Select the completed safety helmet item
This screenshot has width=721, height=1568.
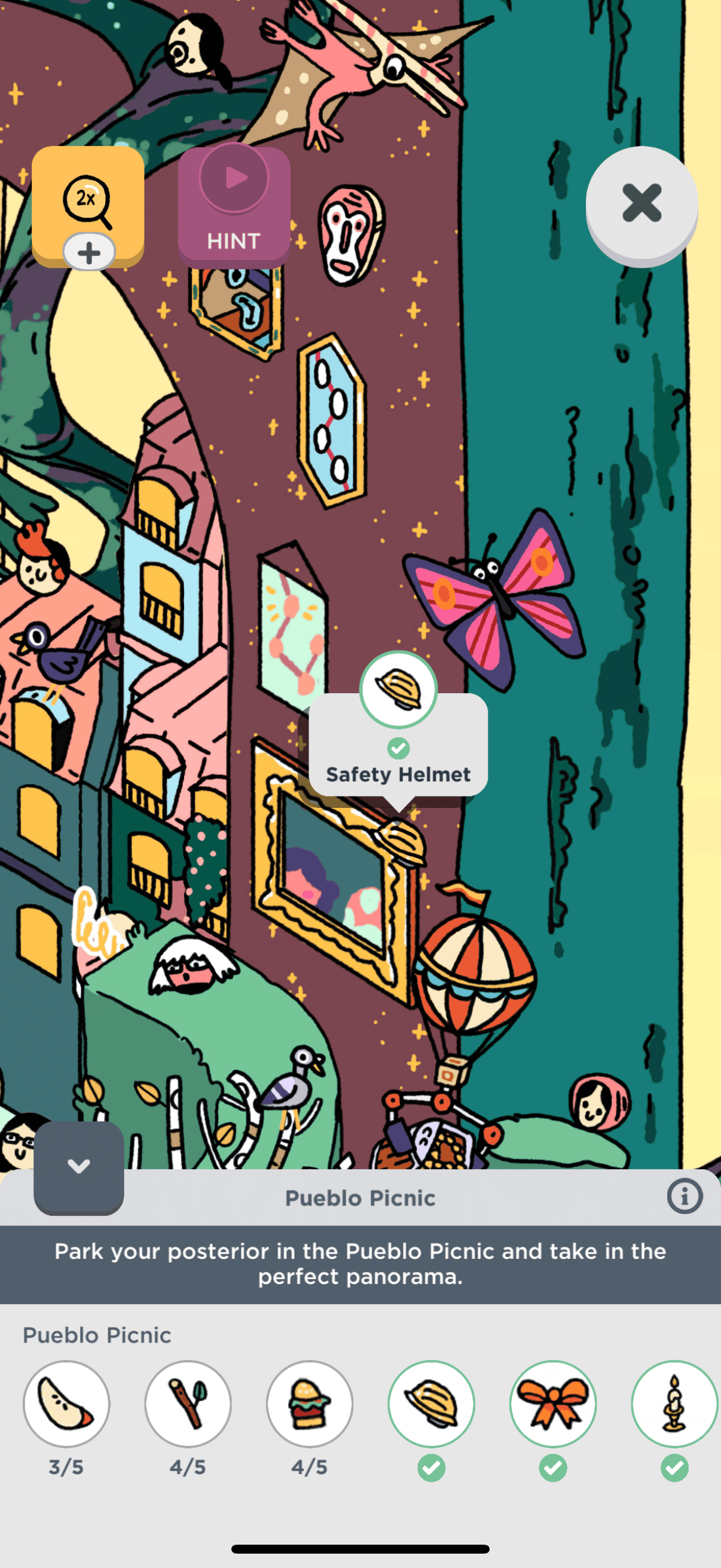[x=432, y=1404]
